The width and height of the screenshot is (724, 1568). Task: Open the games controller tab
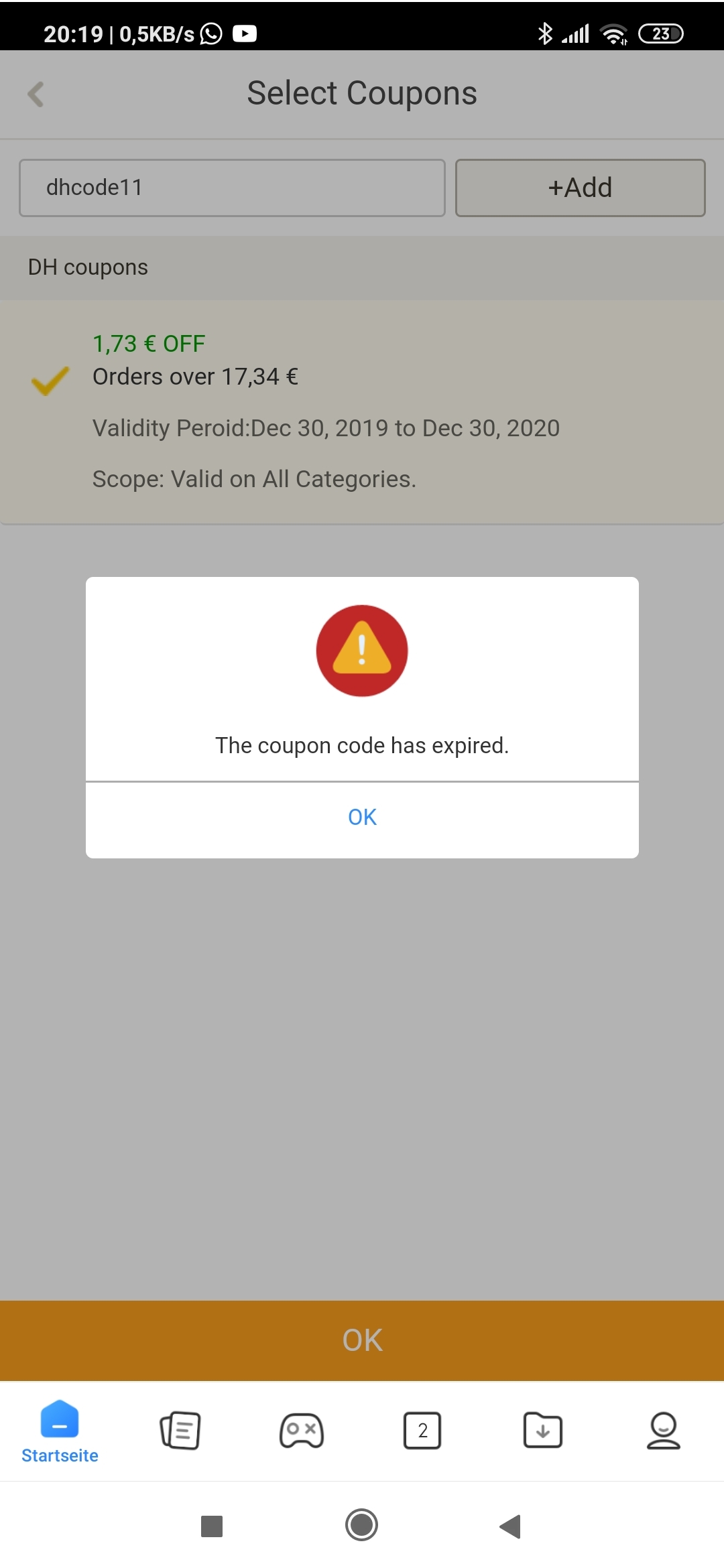click(302, 1431)
